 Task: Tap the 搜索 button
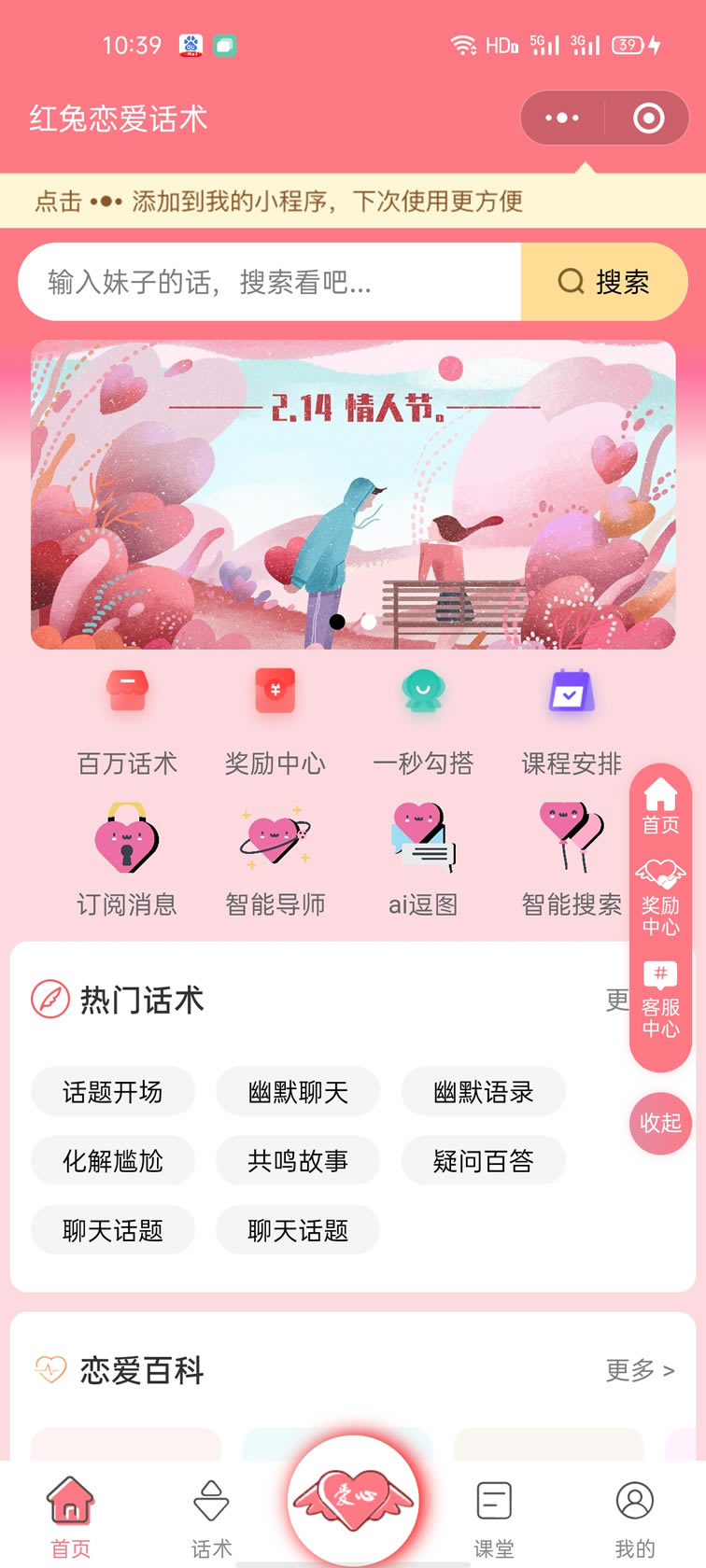(x=604, y=282)
